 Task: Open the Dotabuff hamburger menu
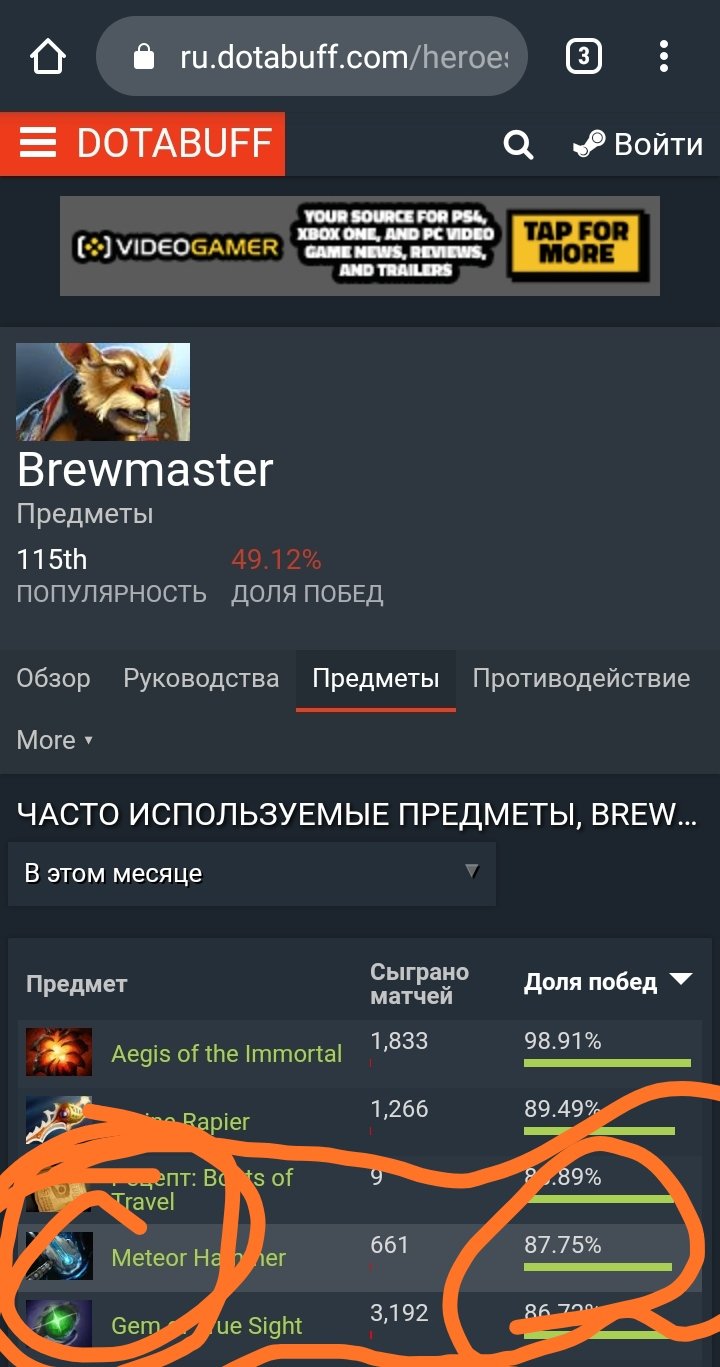pos(38,144)
